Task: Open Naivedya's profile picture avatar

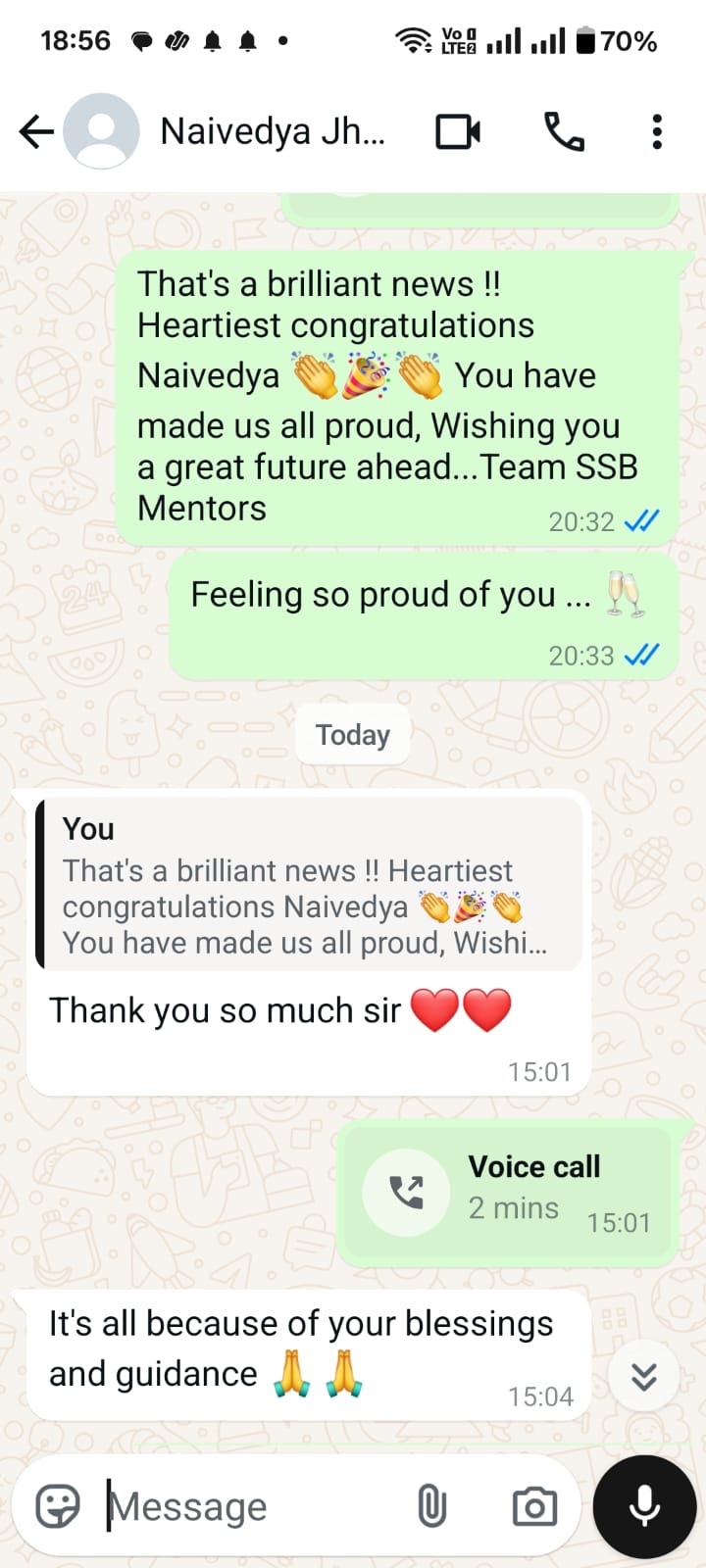Action: tap(101, 131)
